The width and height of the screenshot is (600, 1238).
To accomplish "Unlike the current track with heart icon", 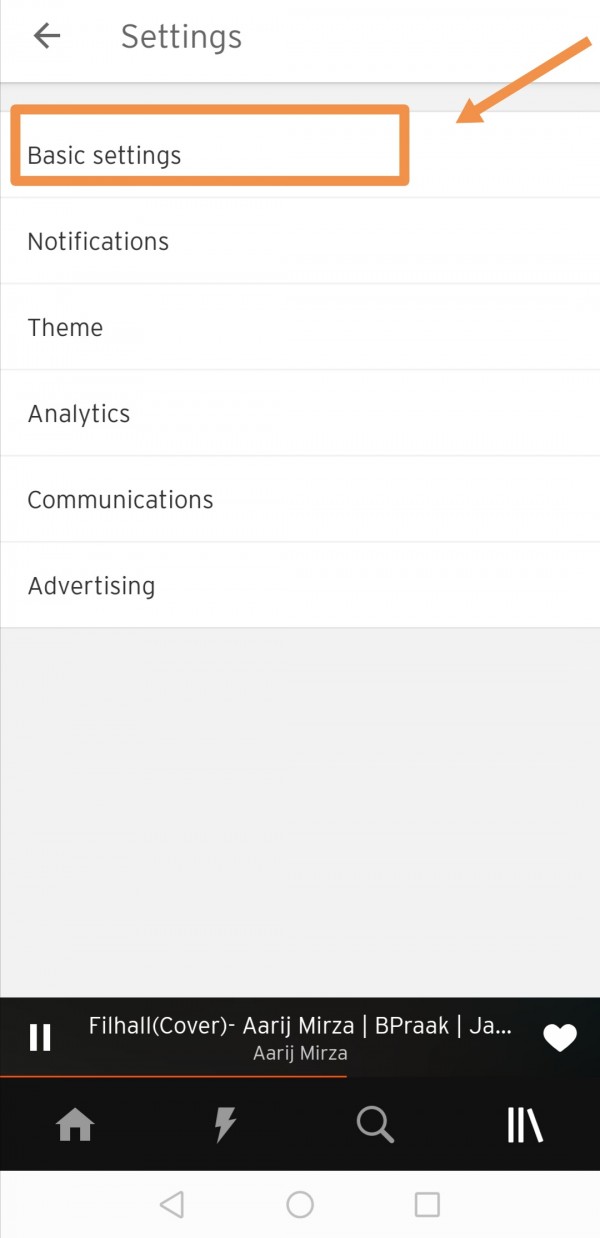I will (559, 1038).
